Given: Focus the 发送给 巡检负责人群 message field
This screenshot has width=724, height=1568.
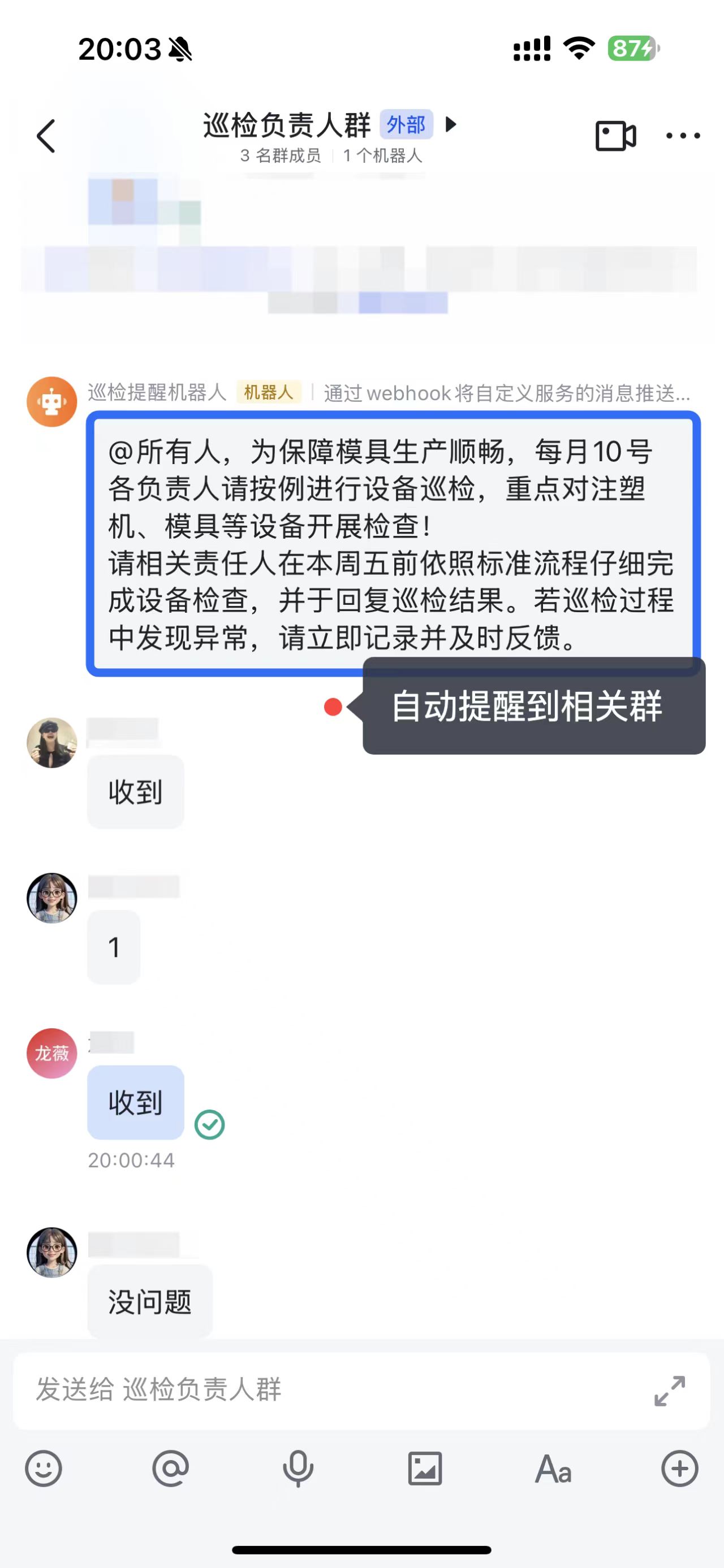Looking at the screenshot, I should click(x=329, y=1391).
